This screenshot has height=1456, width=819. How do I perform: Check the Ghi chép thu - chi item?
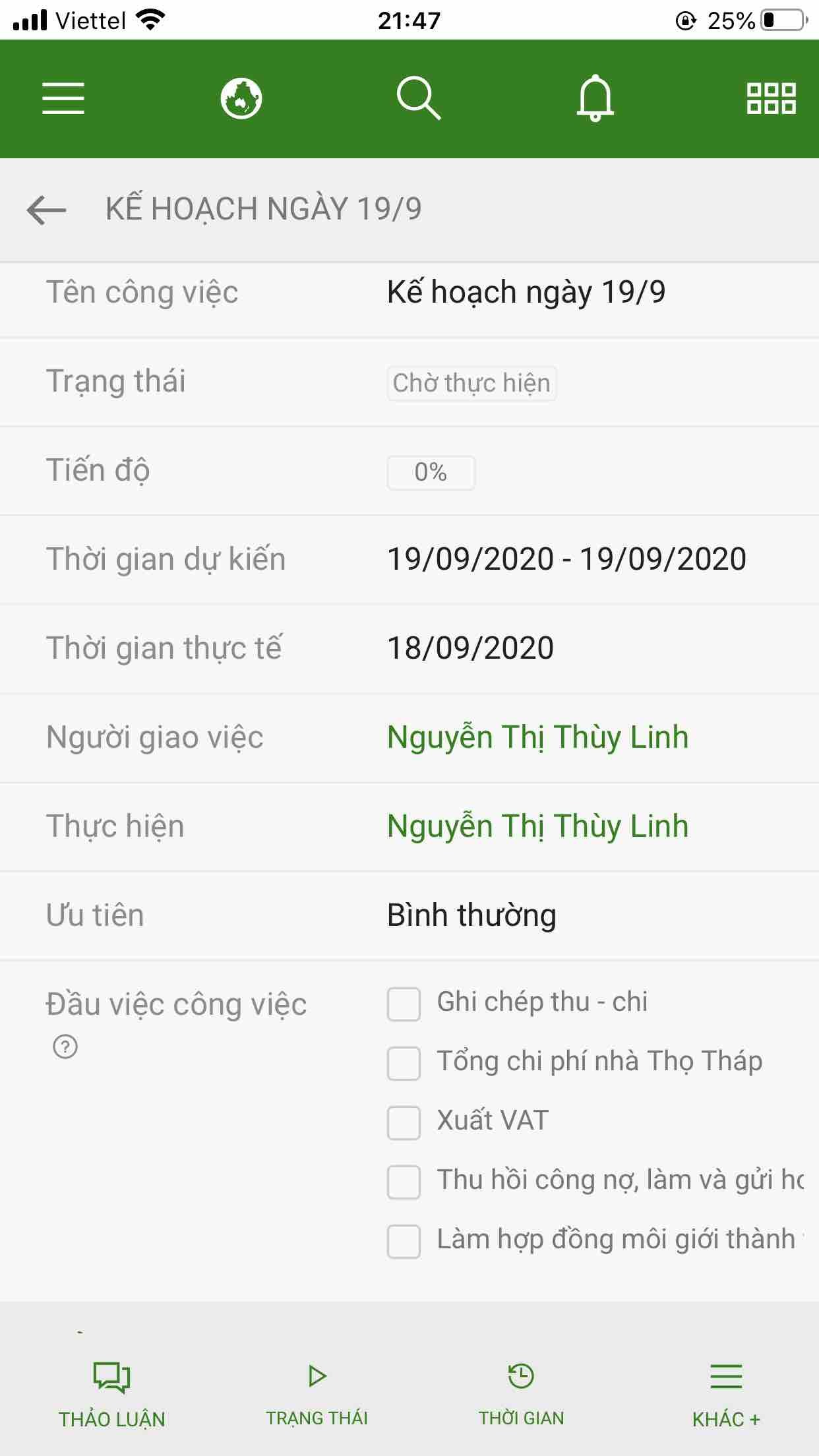pos(404,1004)
